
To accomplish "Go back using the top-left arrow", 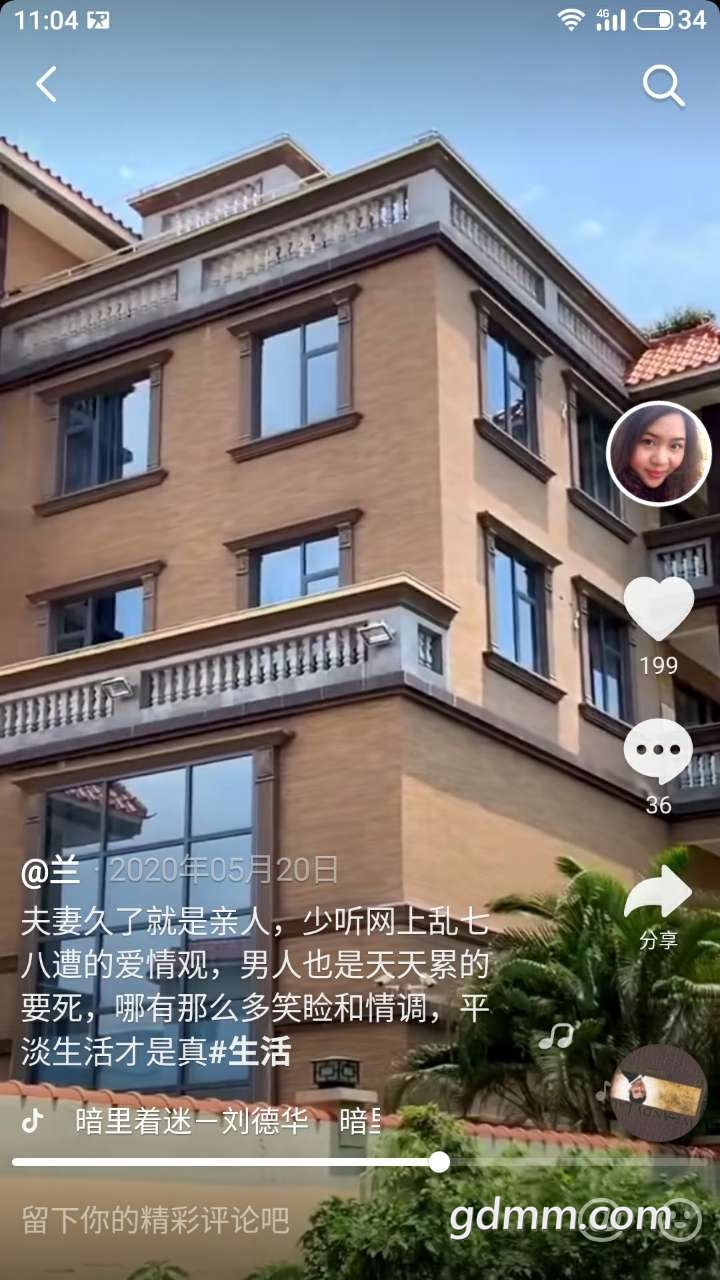I will pyautogui.click(x=46, y=85).
